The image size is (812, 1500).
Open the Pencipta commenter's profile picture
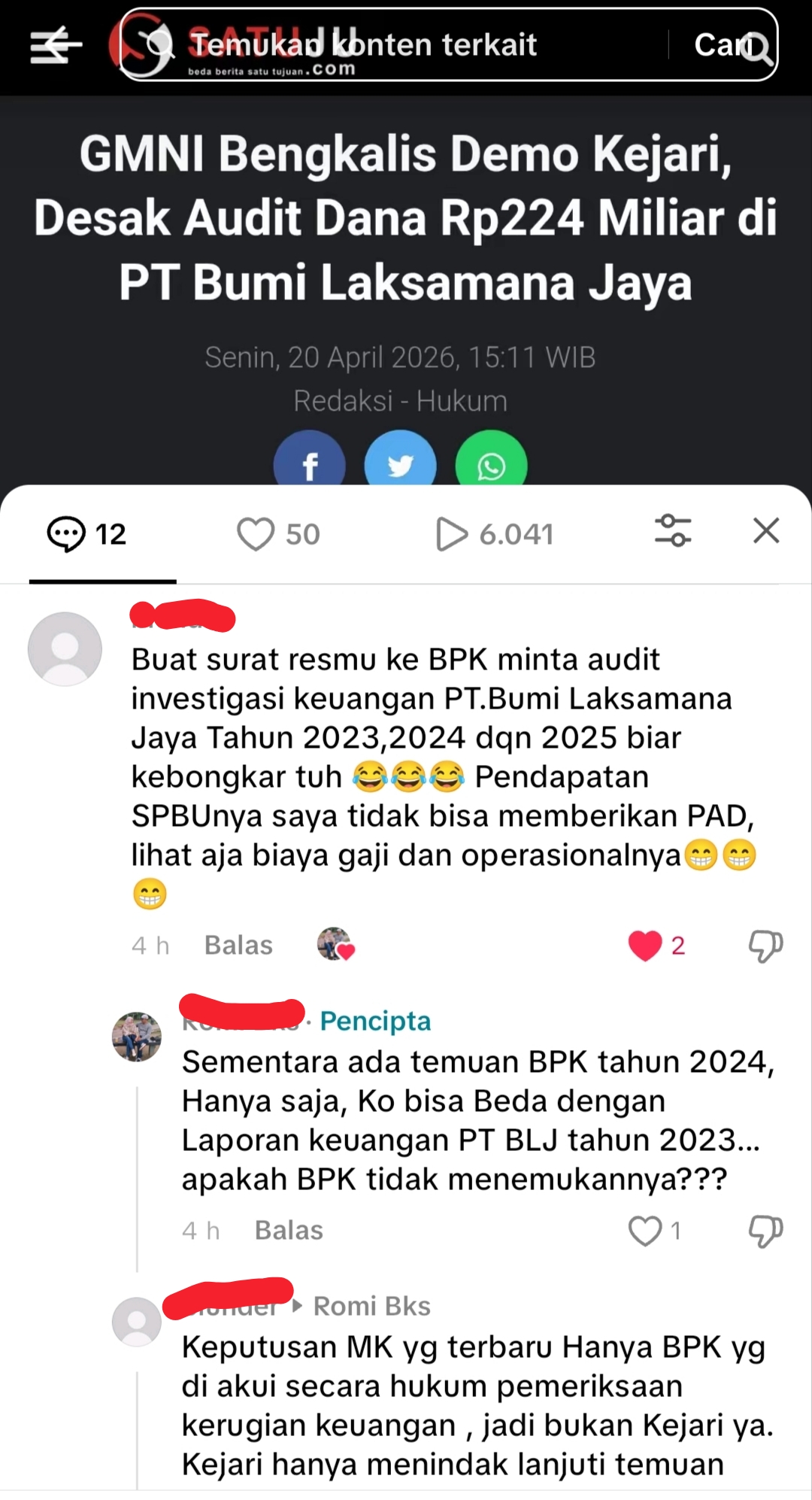coord(137,1037)
